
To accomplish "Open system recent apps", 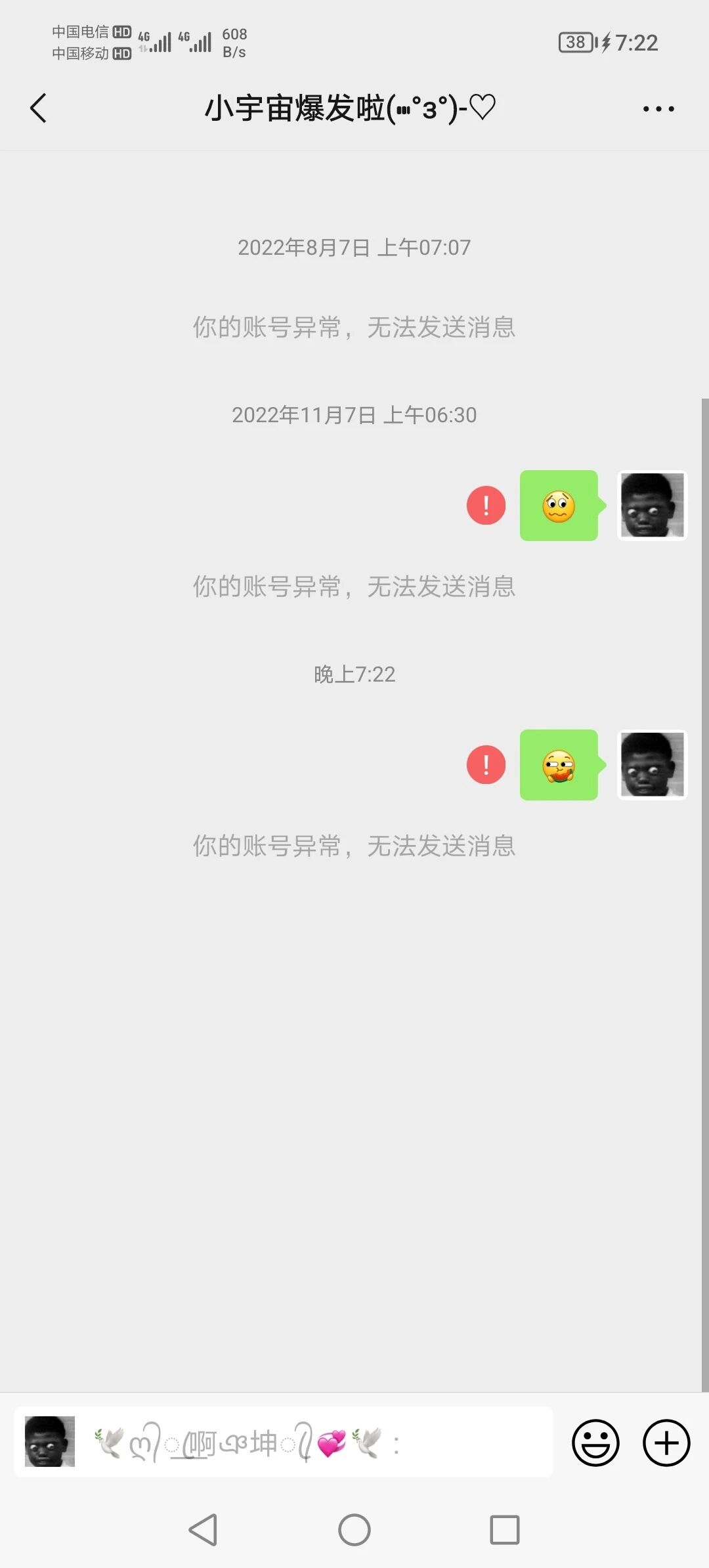I will pyautogui.click(x=505, y=1530).
